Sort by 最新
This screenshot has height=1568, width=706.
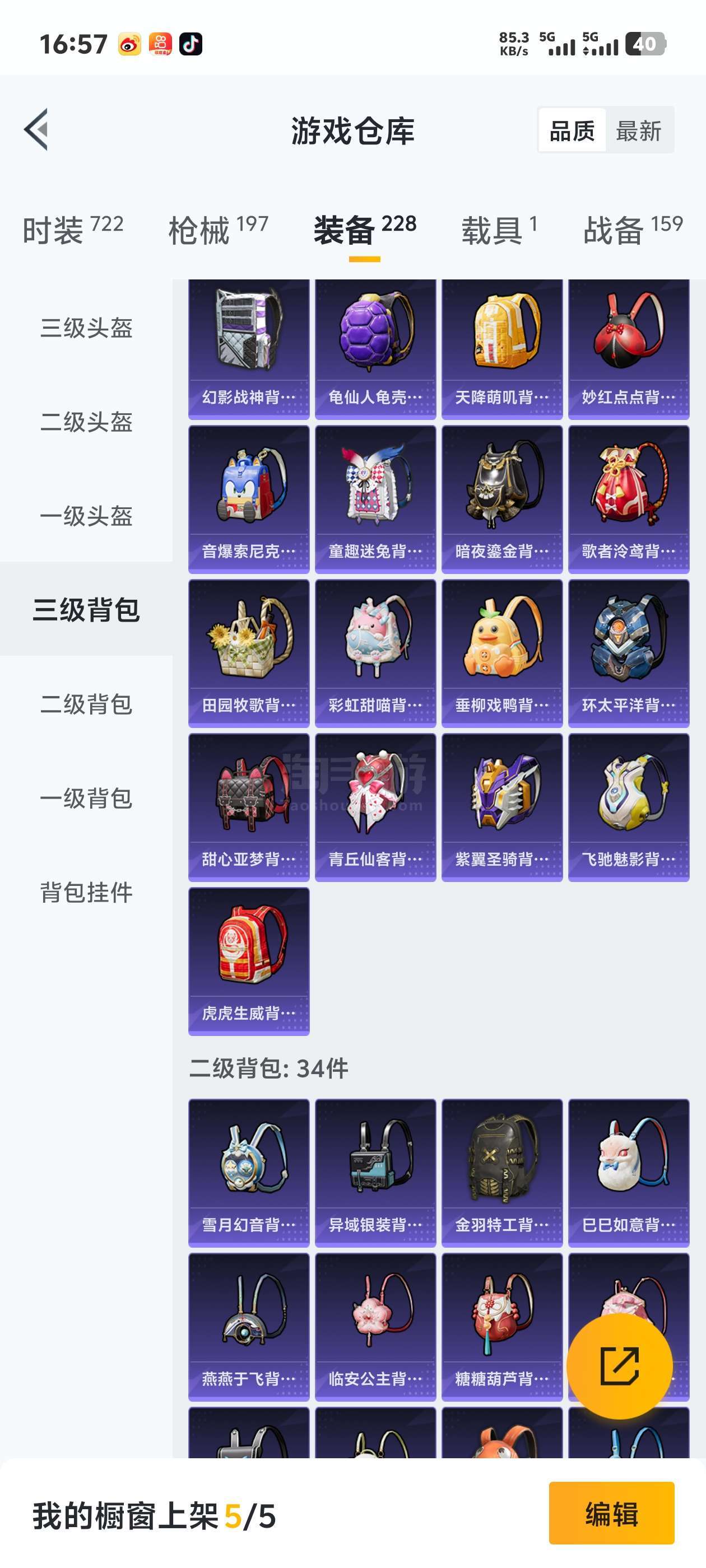point(638,130)
